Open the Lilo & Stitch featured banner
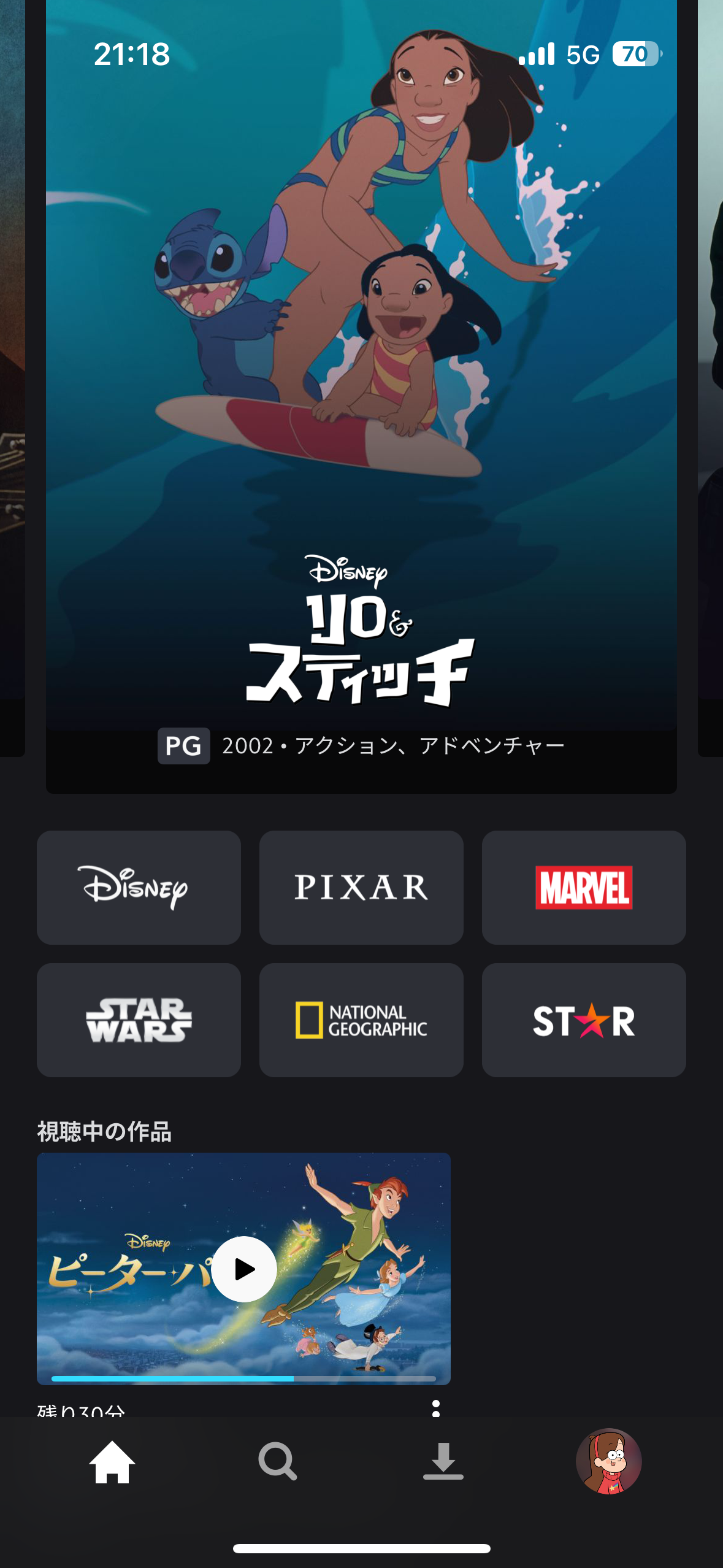 tap(361, 396)
